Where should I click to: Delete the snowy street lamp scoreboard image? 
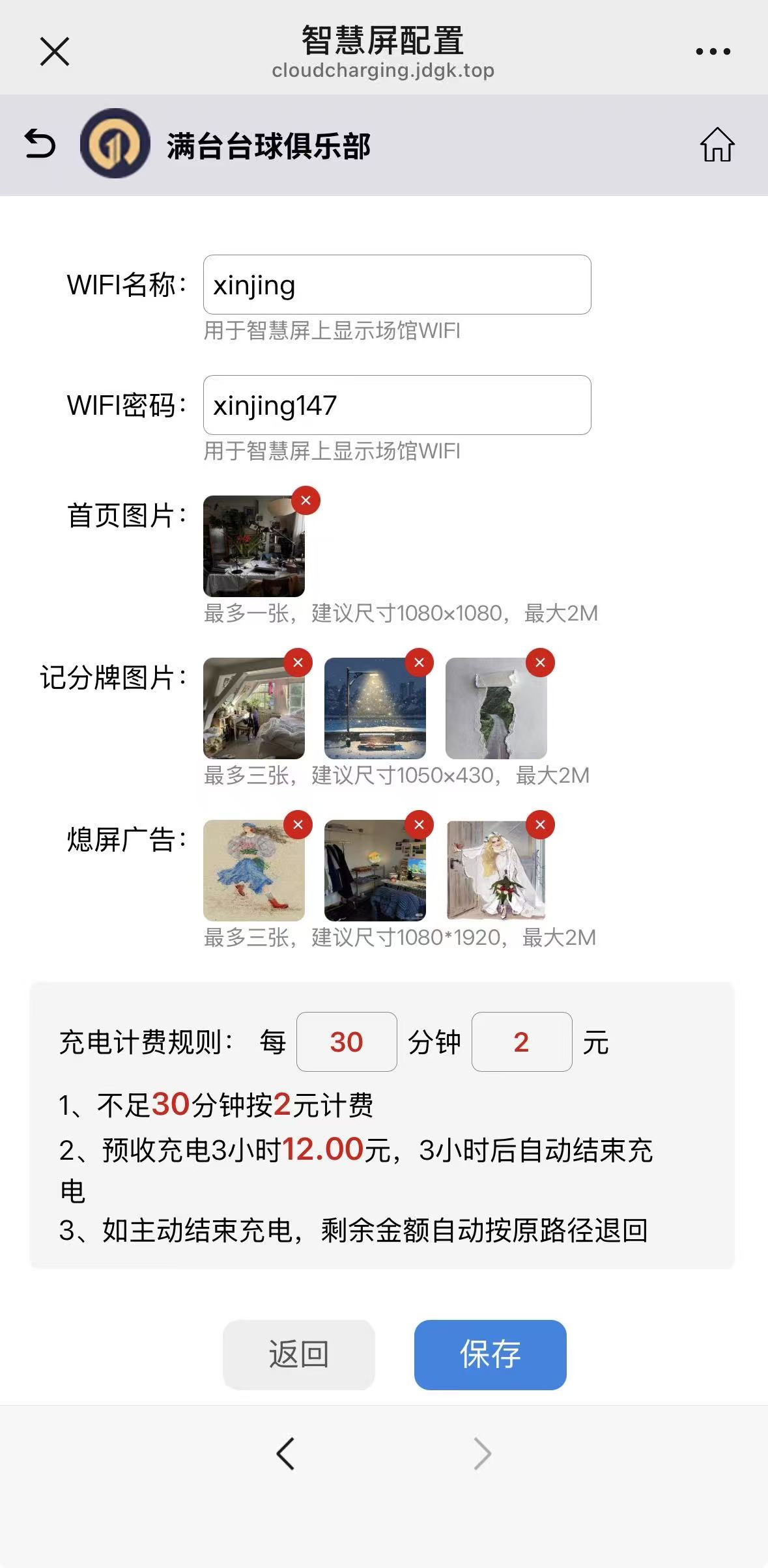click(419, 663)
